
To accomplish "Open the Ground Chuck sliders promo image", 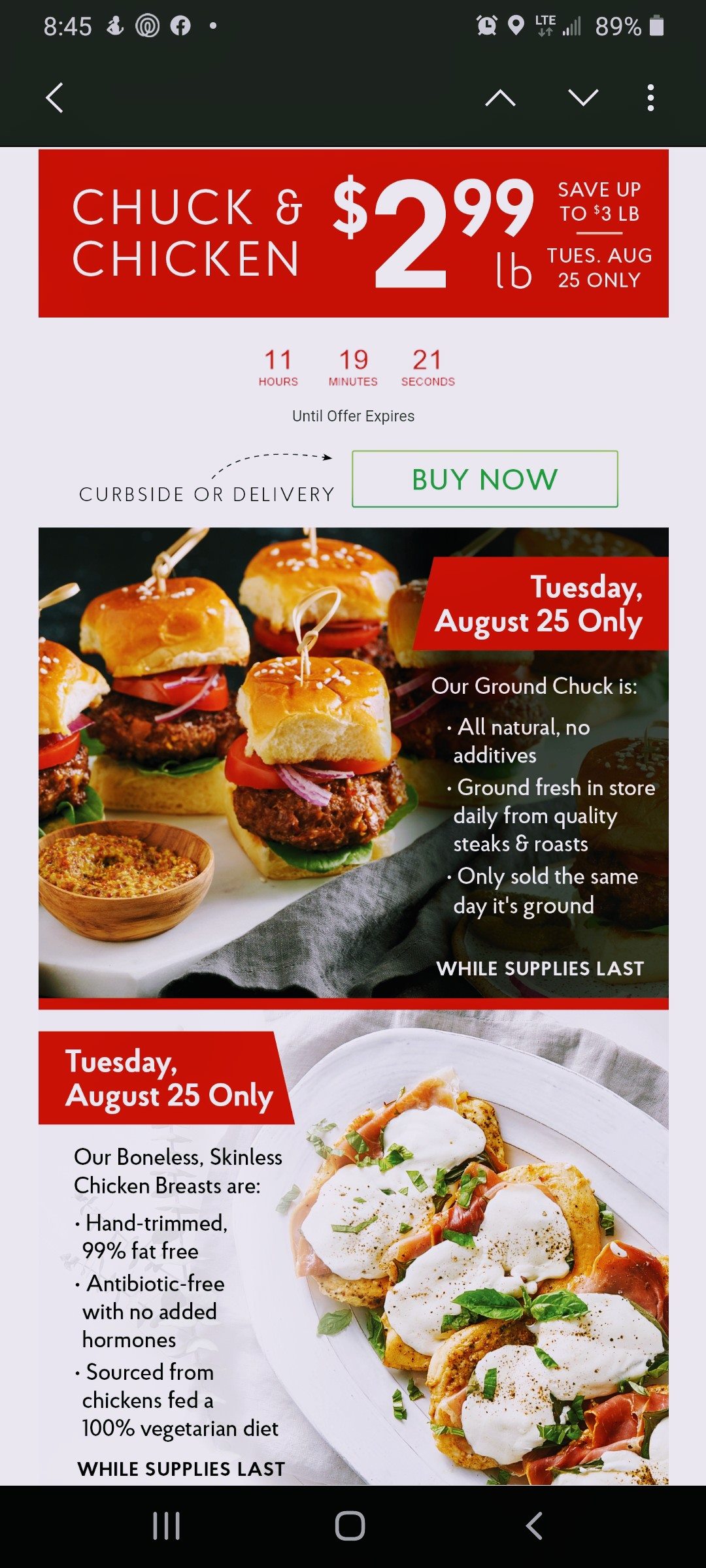I will click(x=353, y=762).
